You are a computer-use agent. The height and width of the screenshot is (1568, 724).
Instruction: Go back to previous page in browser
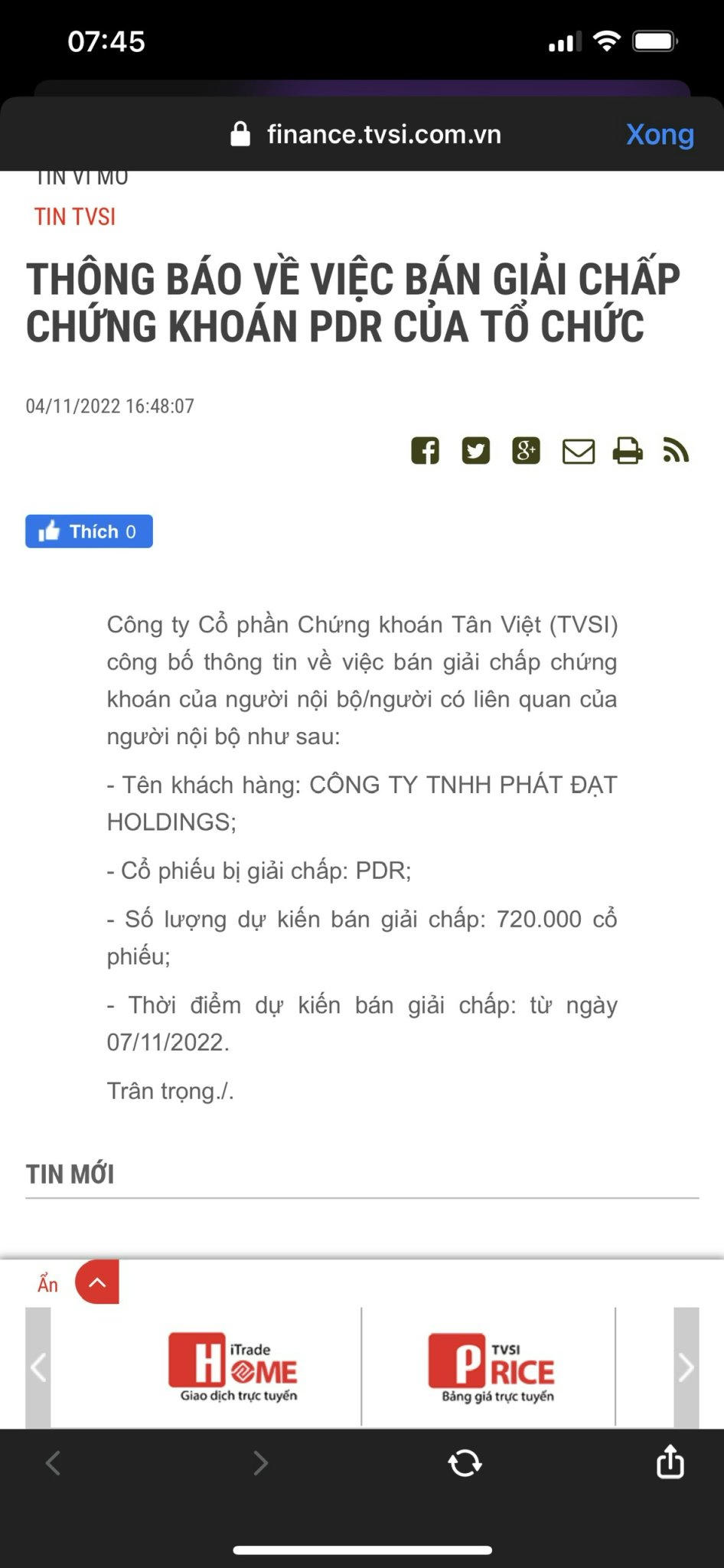coord(53,1463)
